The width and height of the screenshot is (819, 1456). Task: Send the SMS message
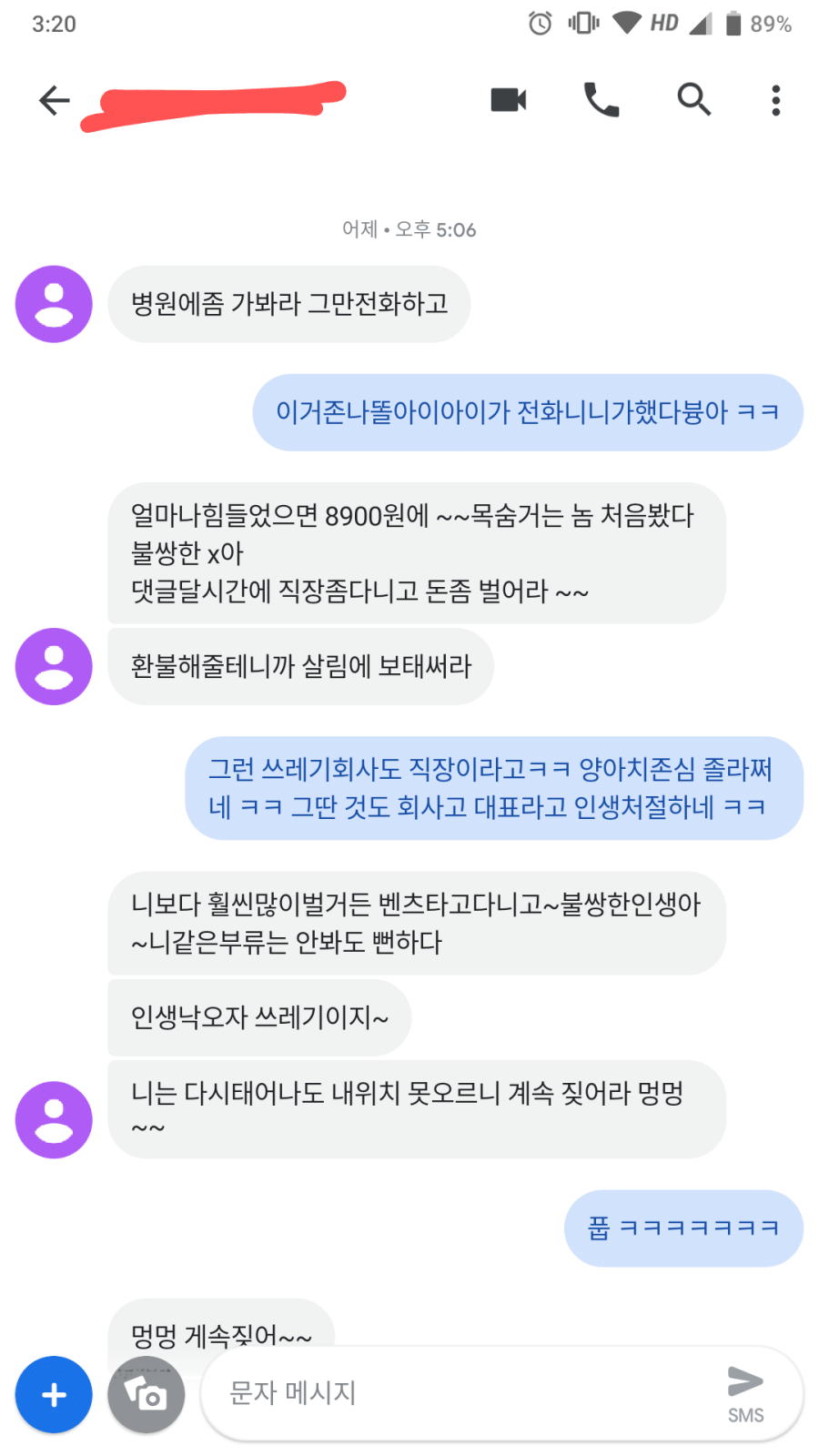point(745,1392)
